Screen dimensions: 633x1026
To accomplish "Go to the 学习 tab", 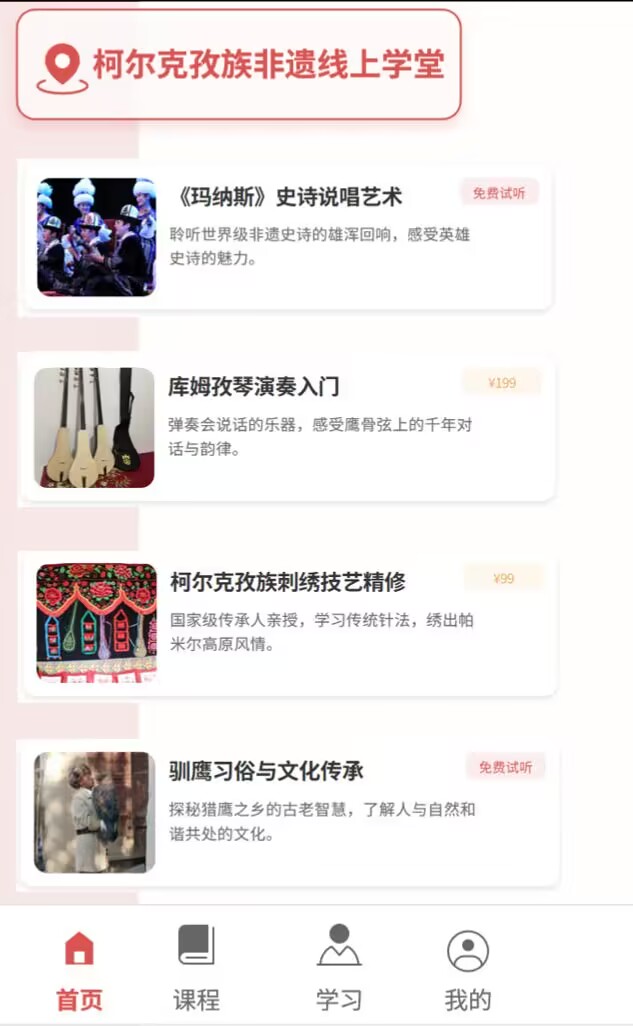I will point(339,968).
